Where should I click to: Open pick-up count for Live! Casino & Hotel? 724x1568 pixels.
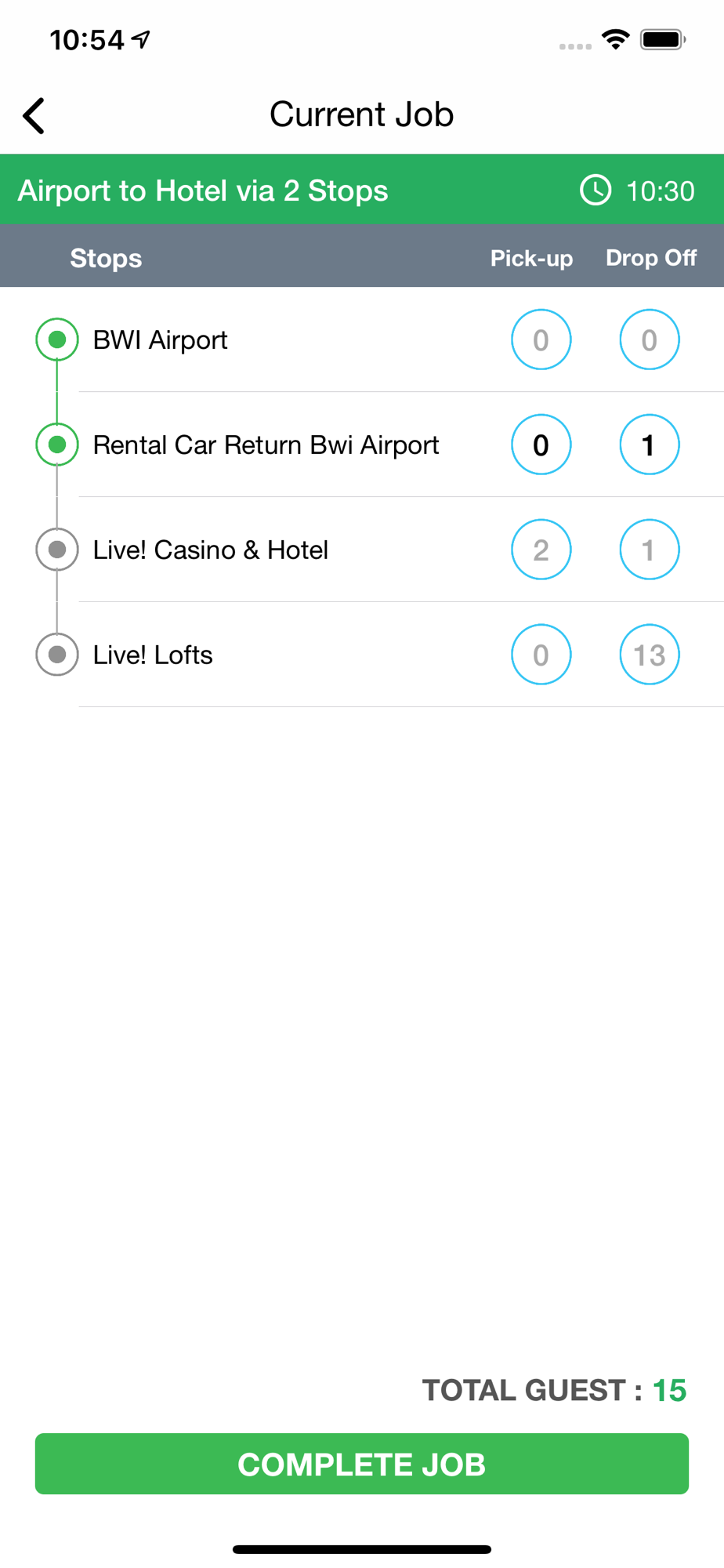point(541,550)
